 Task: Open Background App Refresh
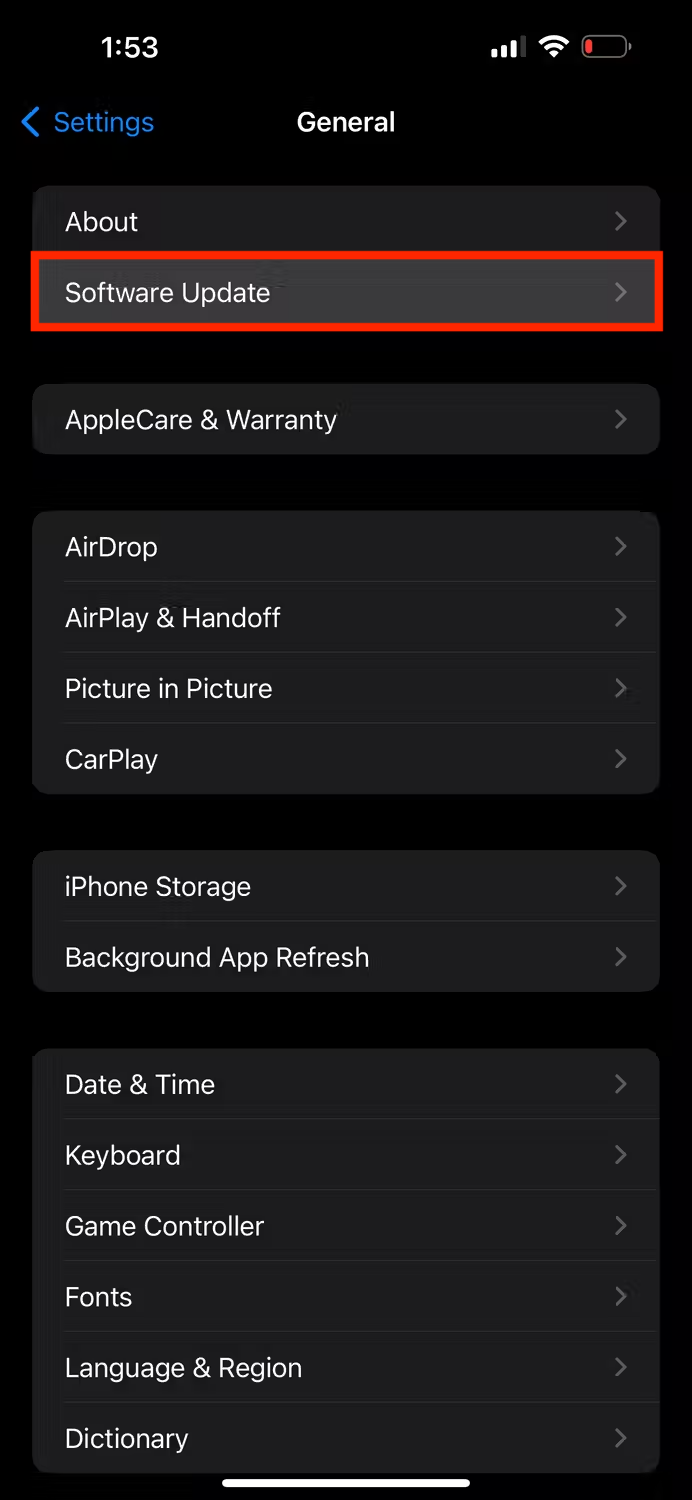tap(345, 958)
